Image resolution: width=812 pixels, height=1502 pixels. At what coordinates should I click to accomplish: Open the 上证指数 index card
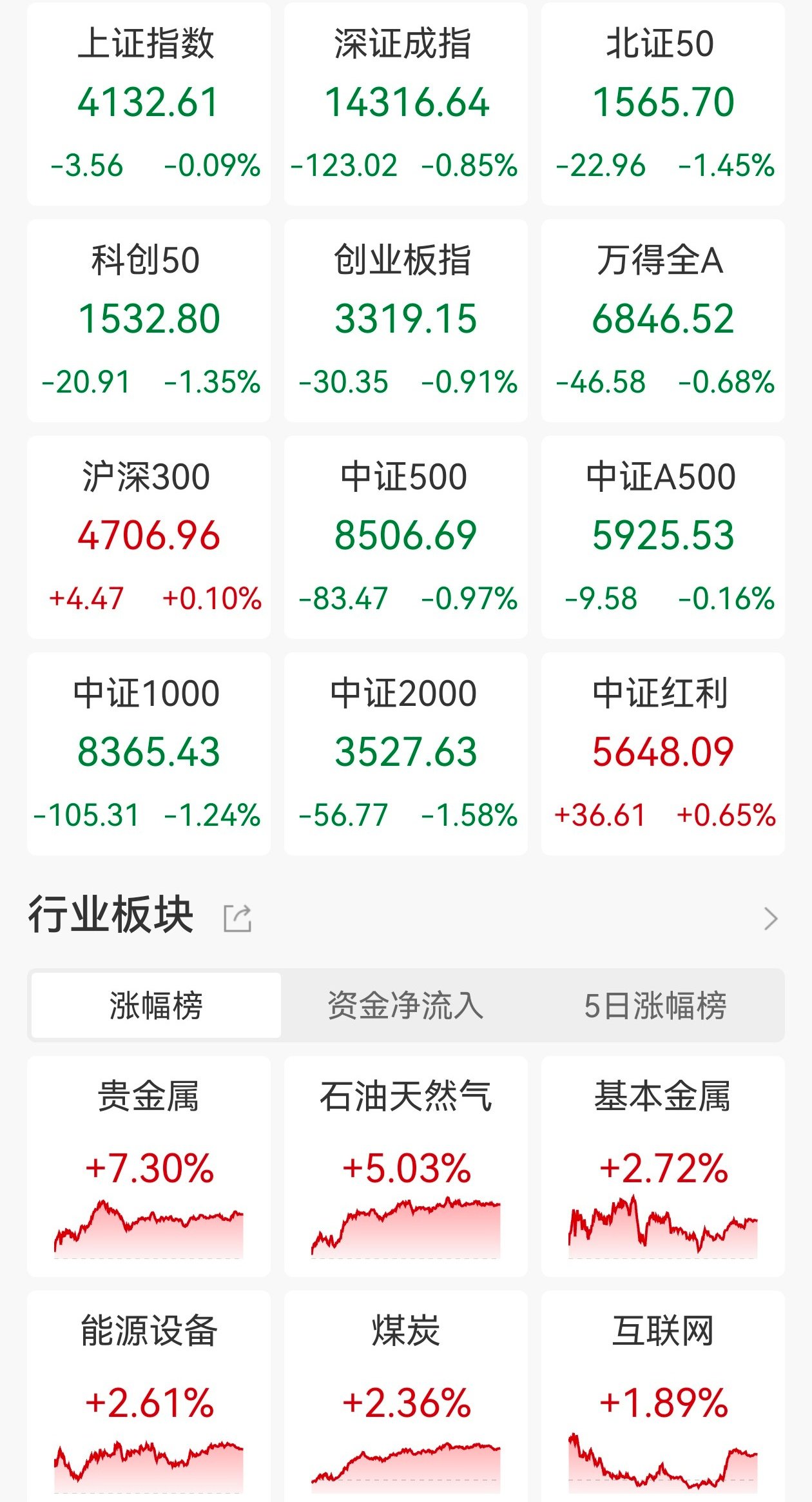149,104
